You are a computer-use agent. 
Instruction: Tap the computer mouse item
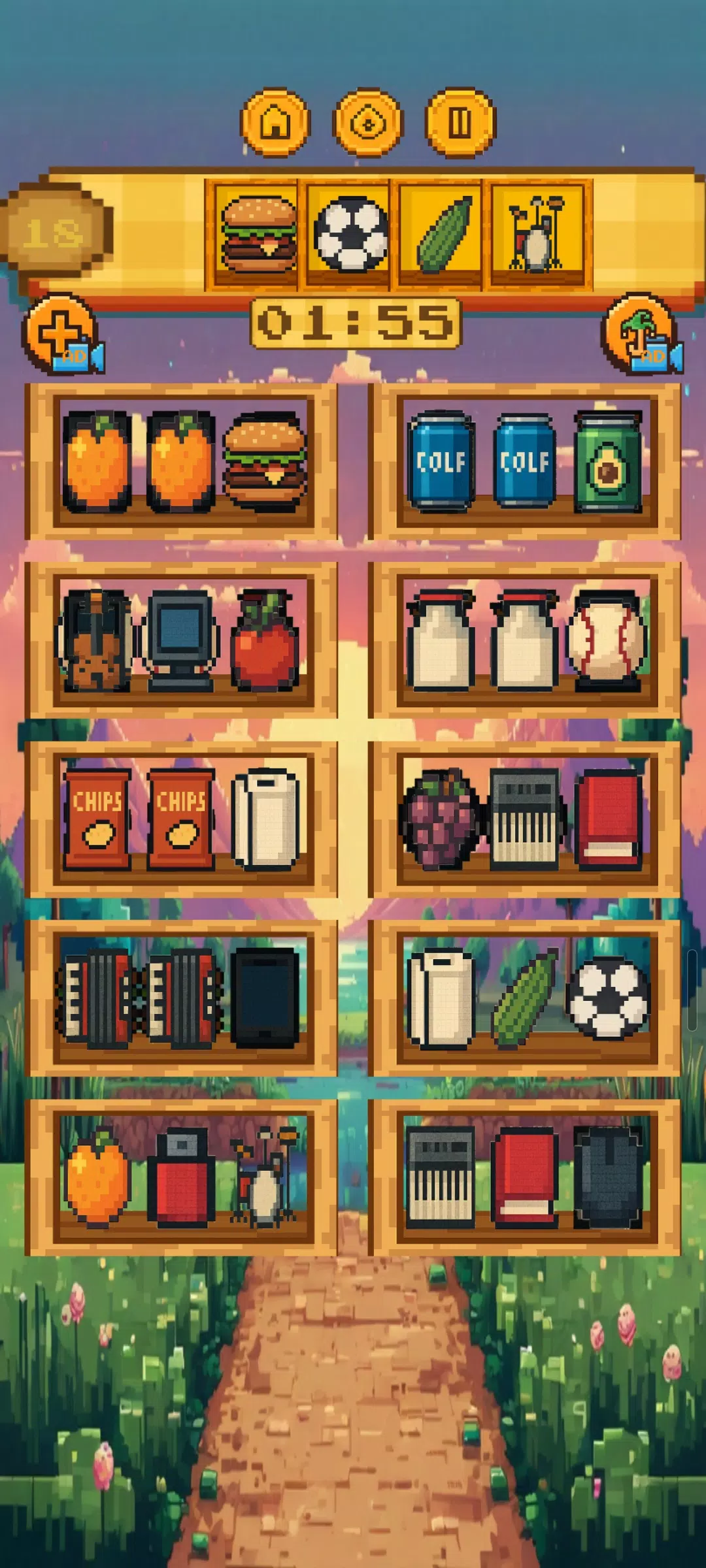[x=608, y=1177]
